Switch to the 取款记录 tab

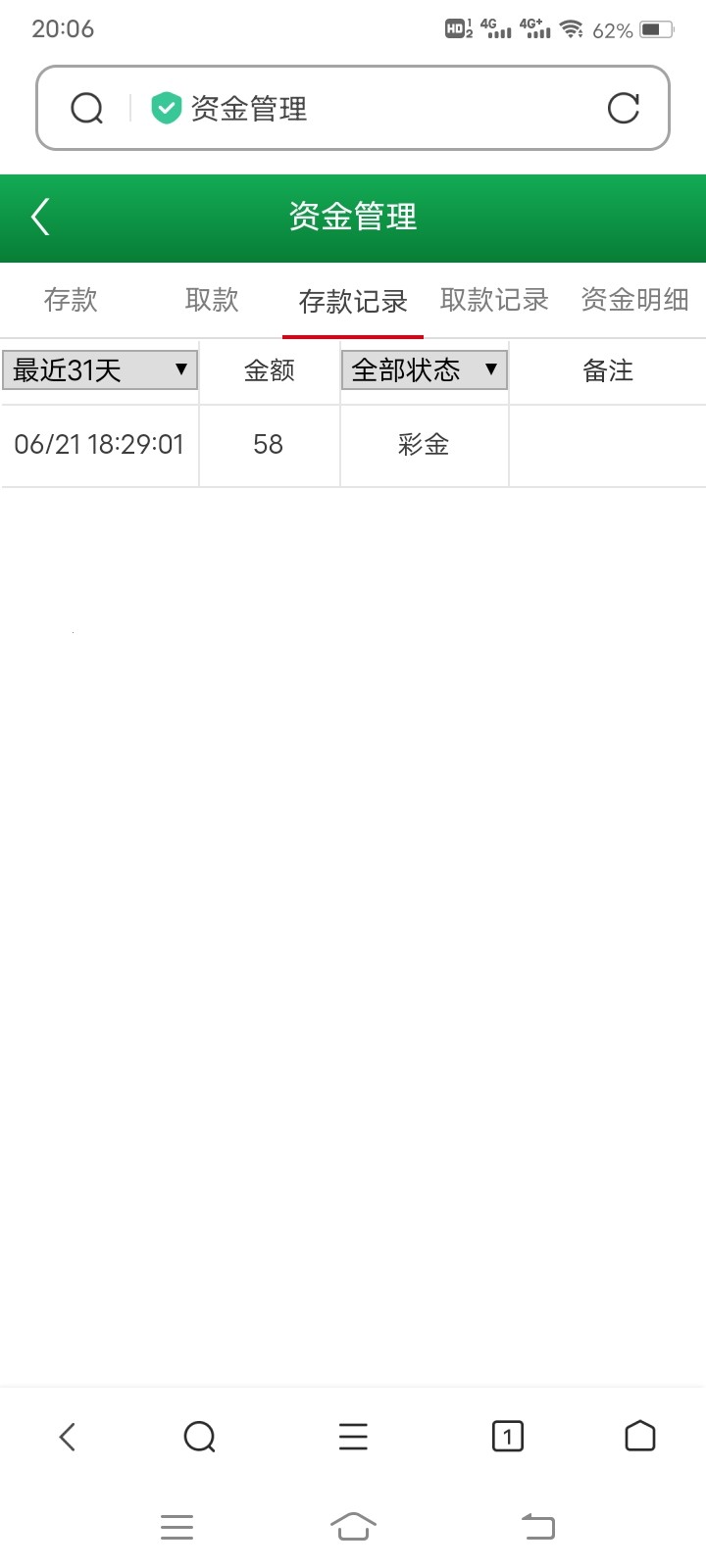coord(494,301)
